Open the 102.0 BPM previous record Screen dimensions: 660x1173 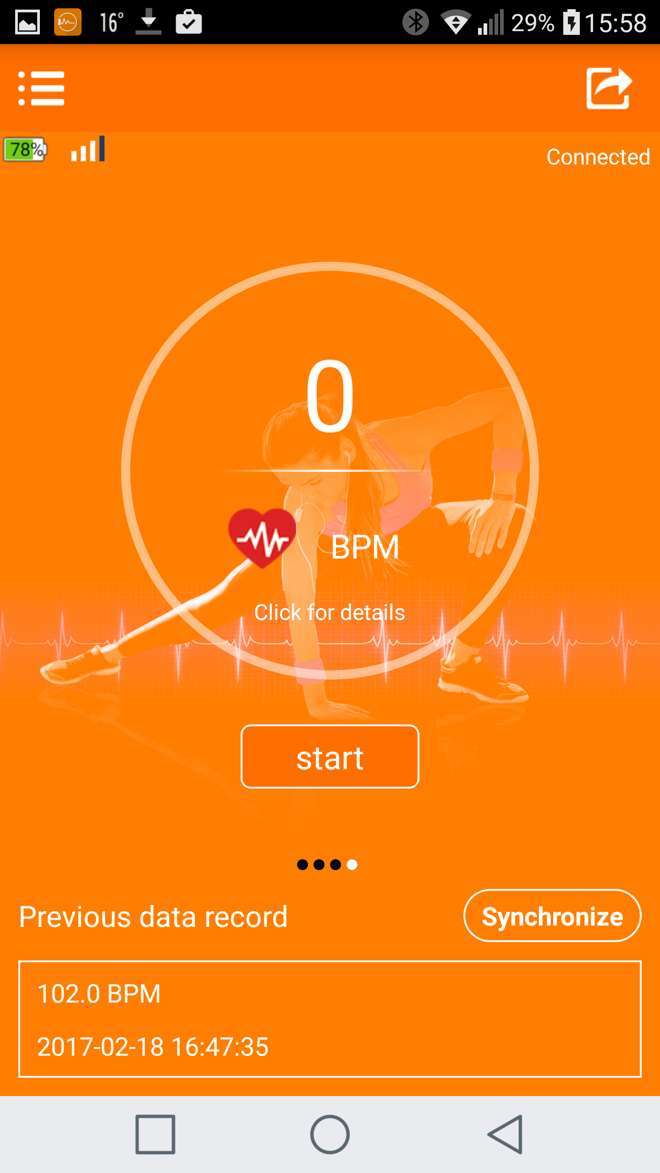pos(330,1019)
